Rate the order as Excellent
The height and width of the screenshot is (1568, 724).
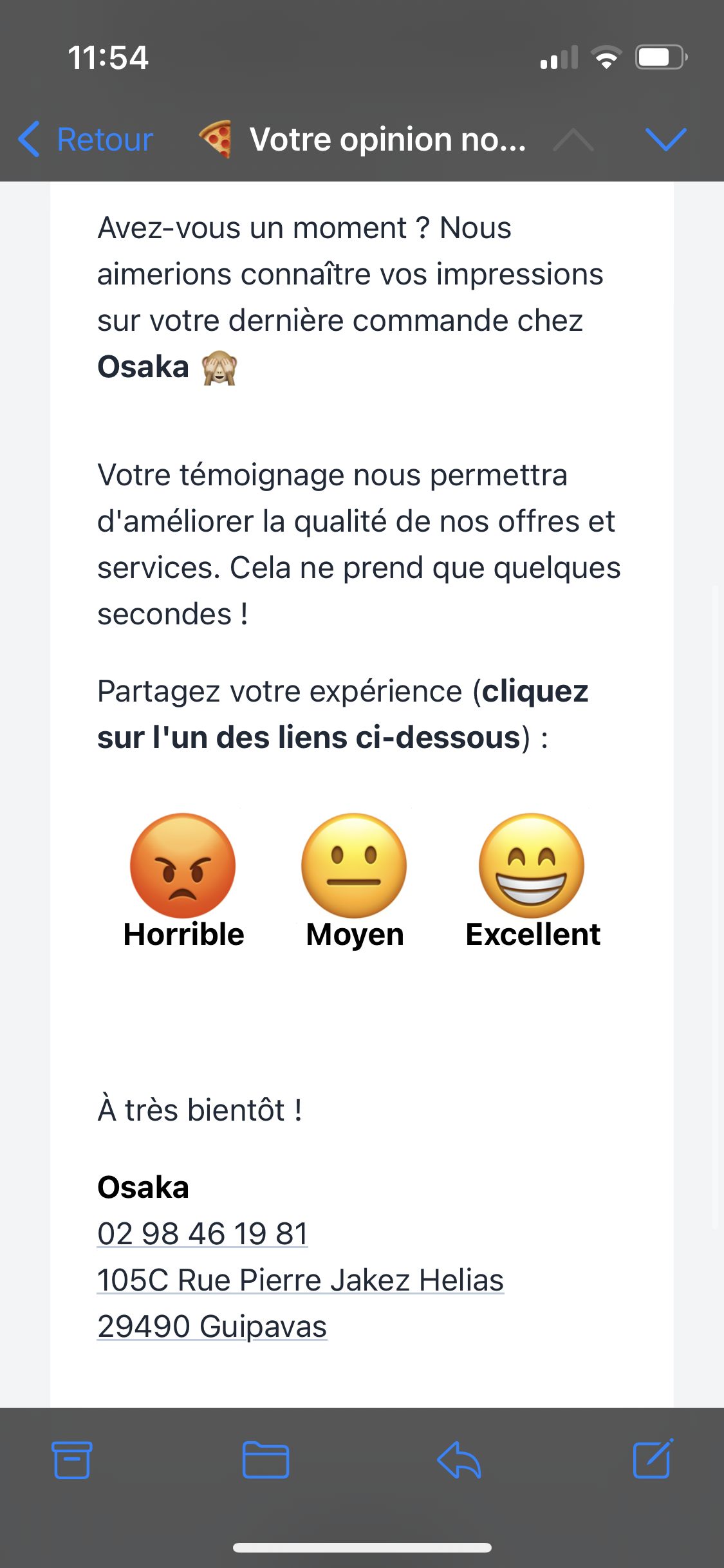(x=532, y=881)
